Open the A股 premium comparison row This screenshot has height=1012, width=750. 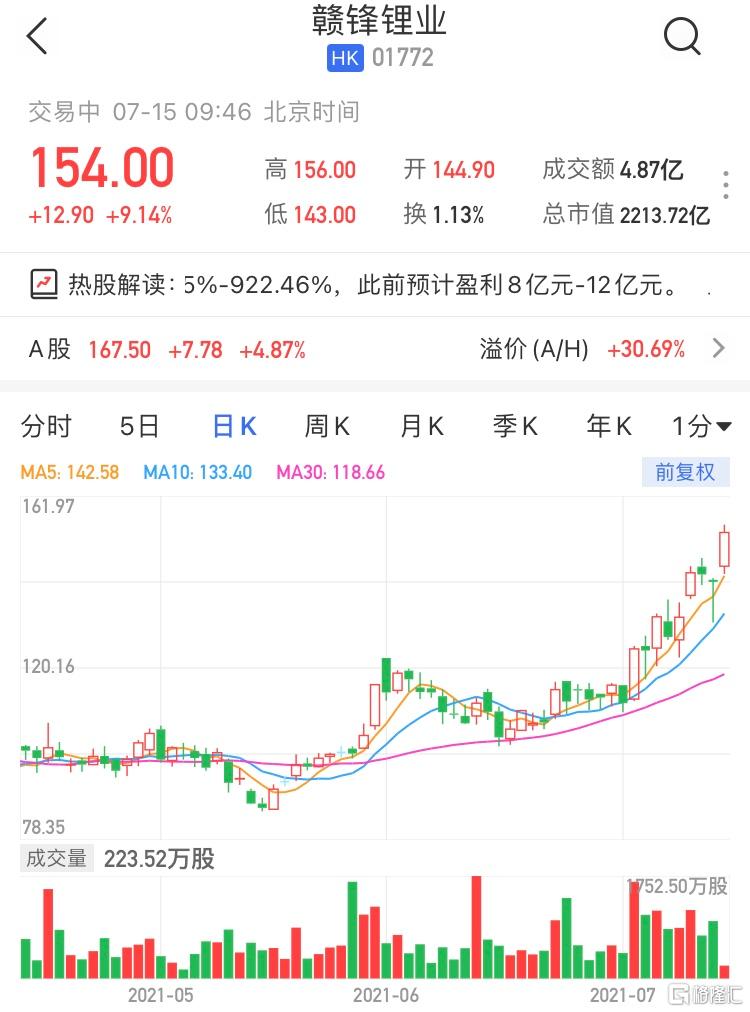(x=375, y=349)
